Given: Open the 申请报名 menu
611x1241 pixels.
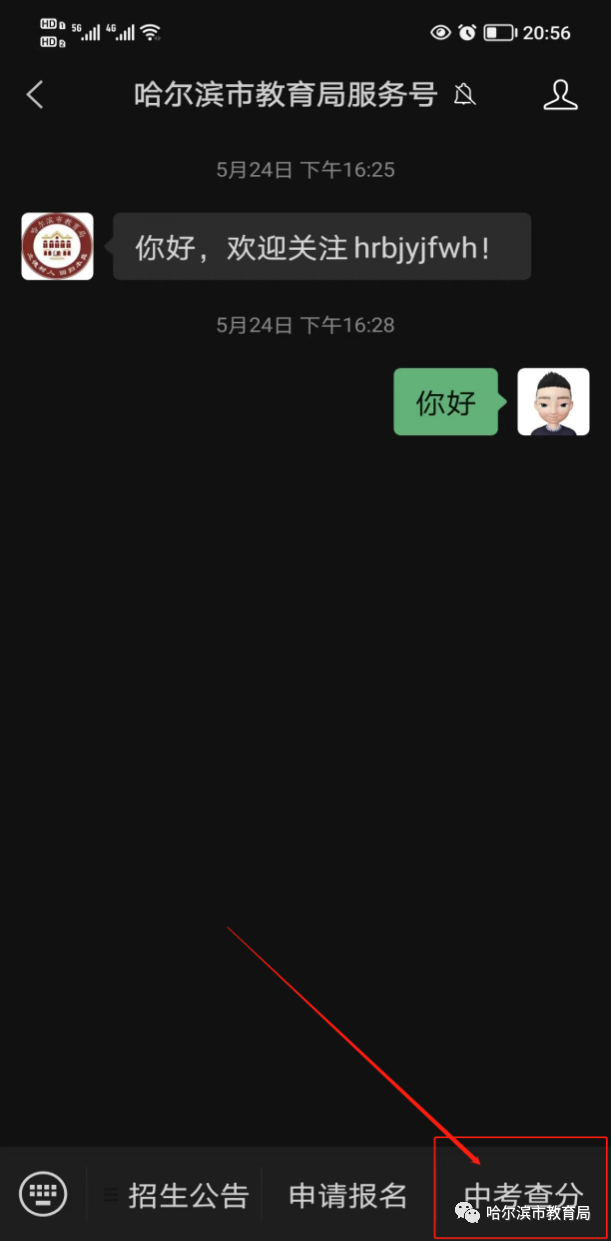Looking at the screenshot, I should coord(348,1195).
